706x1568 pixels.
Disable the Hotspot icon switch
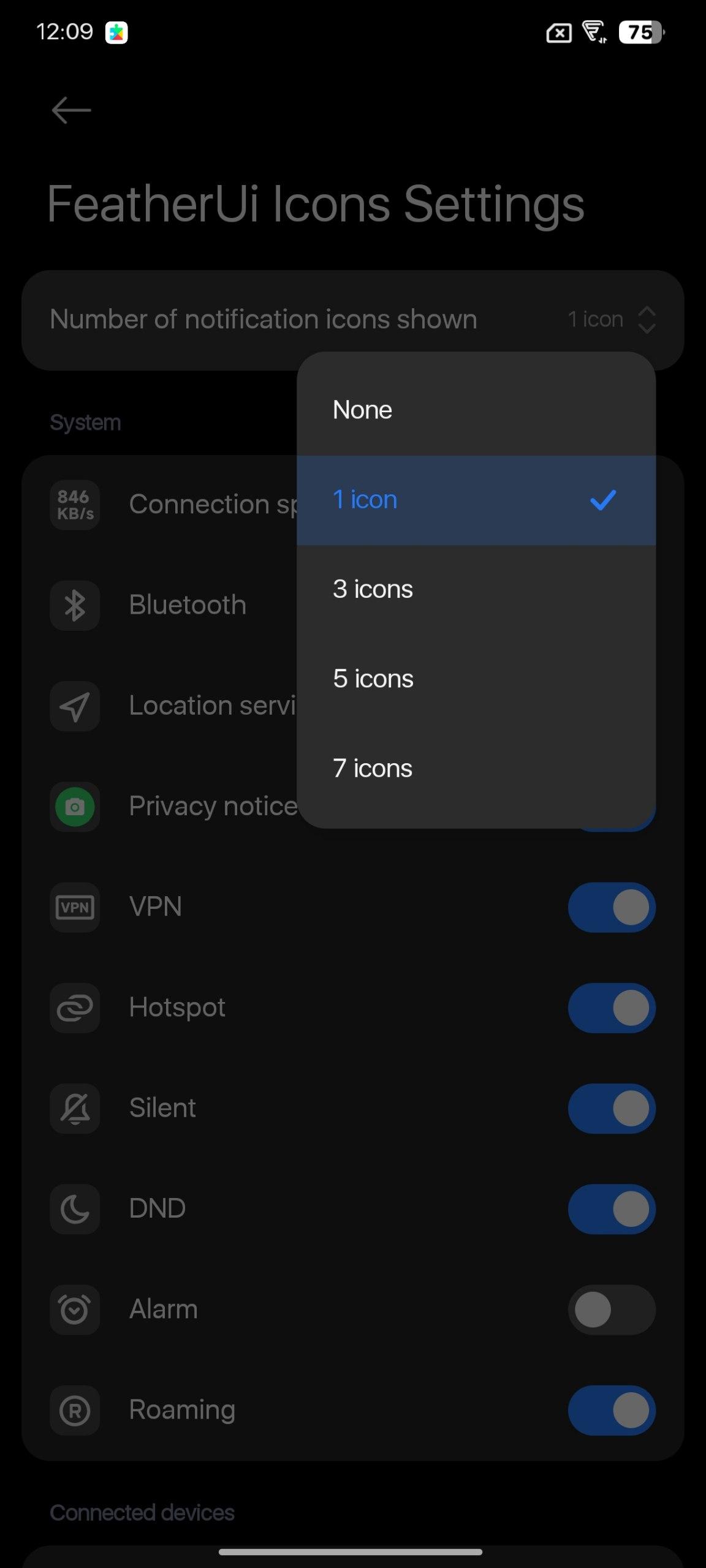[611, 1008]
